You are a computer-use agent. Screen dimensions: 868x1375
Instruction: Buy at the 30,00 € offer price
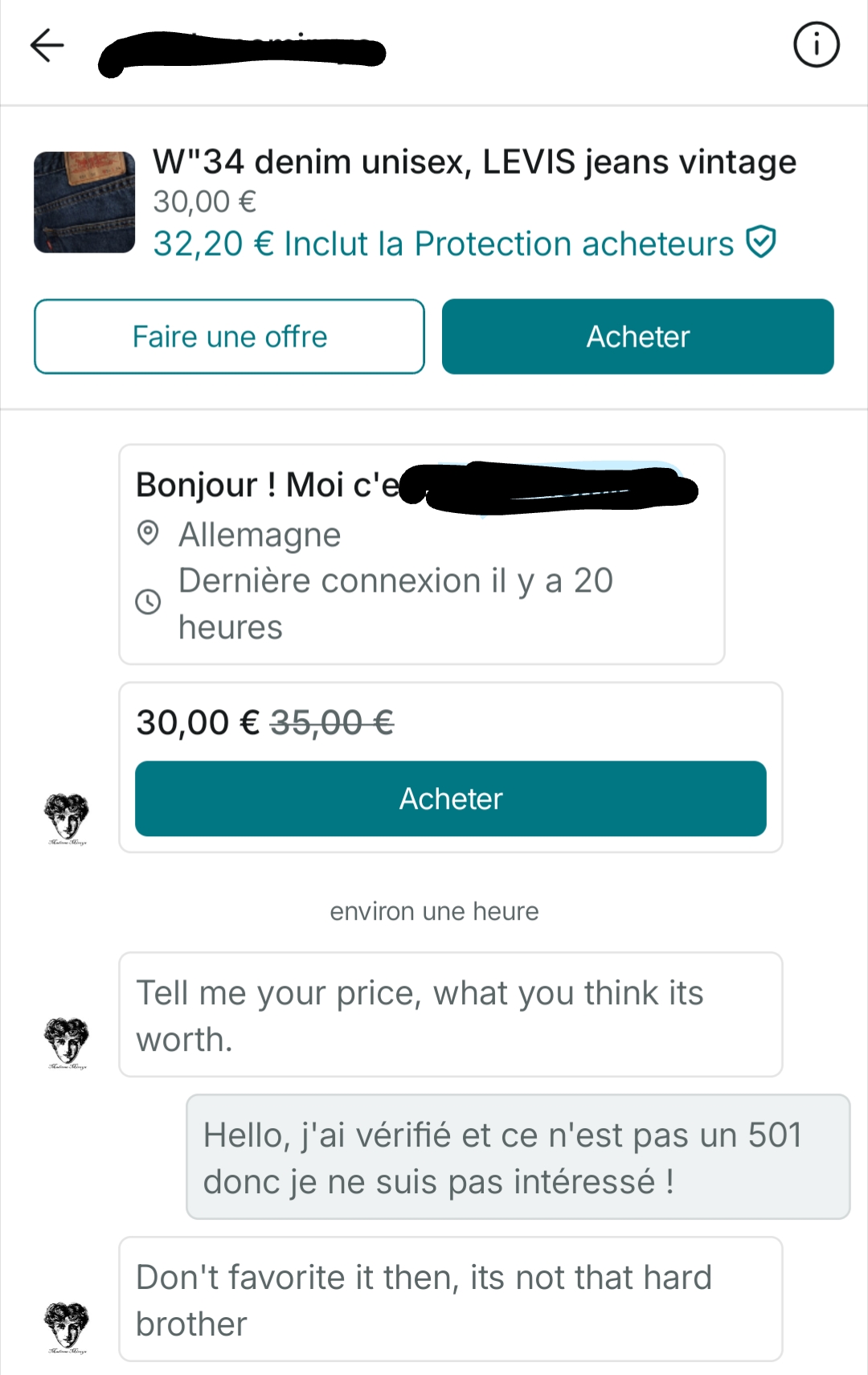pos(450,798)
